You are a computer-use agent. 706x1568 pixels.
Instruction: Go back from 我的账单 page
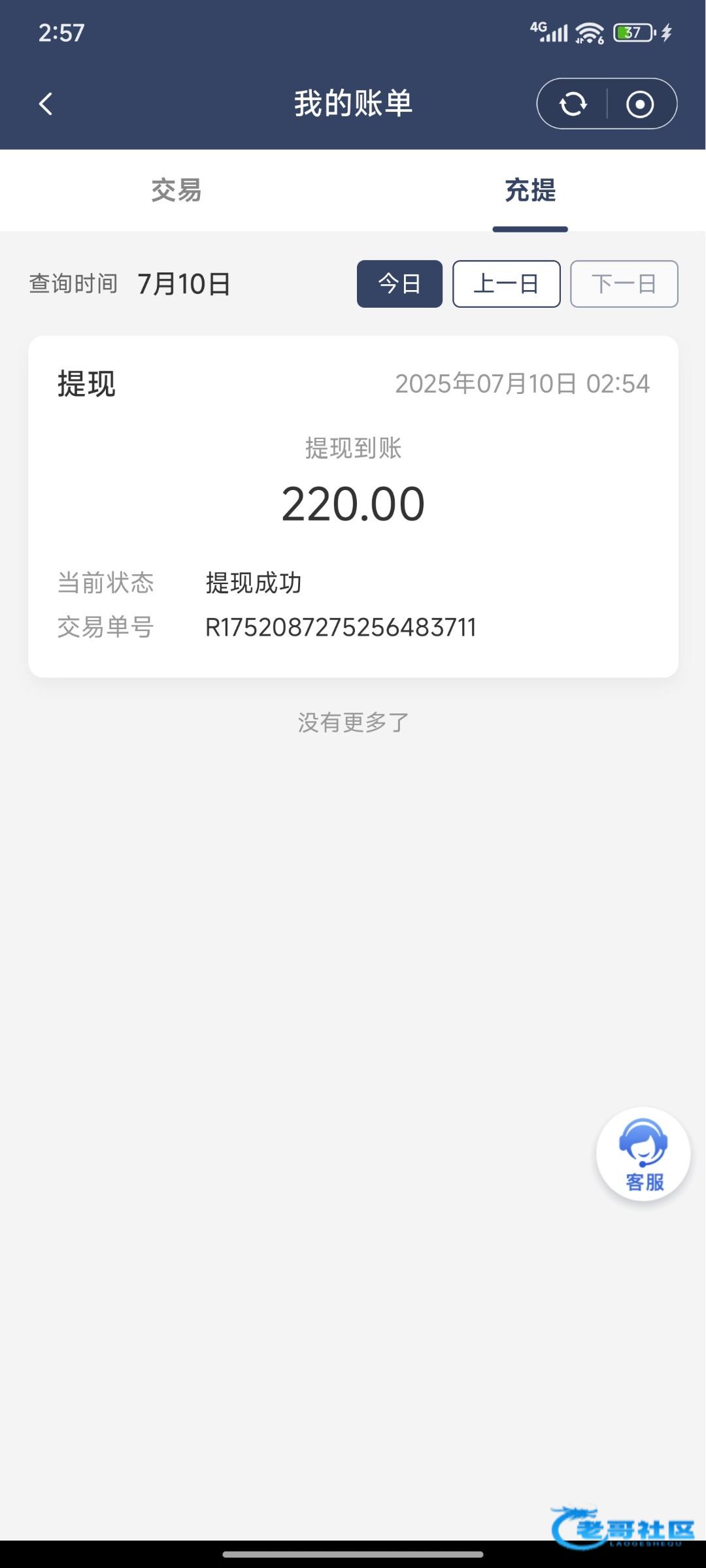point(46,104)
